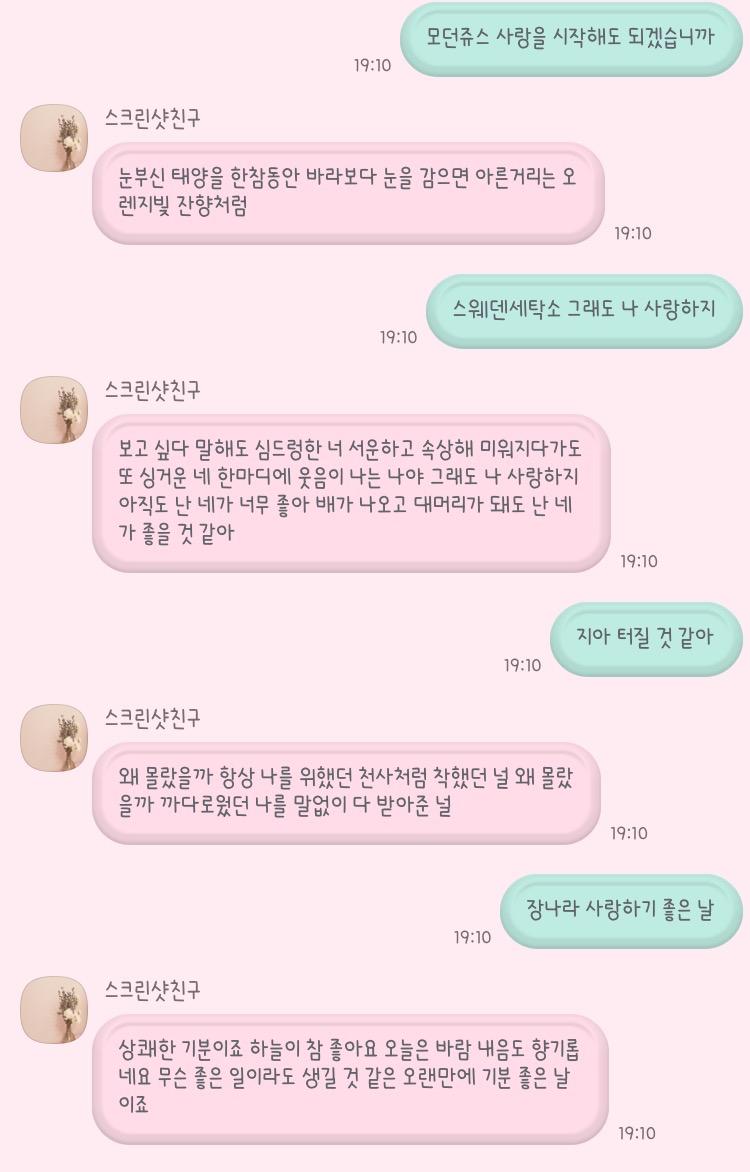View 스크린샷친구's profile beside the 상쾌한 기분이죠 message
This screenshot has height=1172, width=750.
coord(54,1010)
